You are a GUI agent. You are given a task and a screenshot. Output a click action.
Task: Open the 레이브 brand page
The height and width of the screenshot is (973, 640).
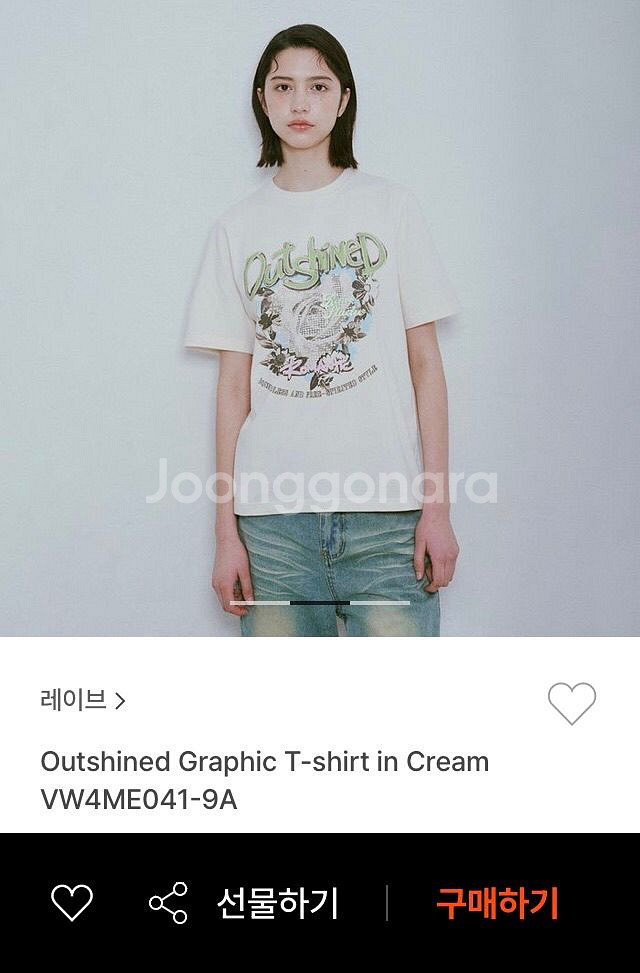(x=82, y=701)
